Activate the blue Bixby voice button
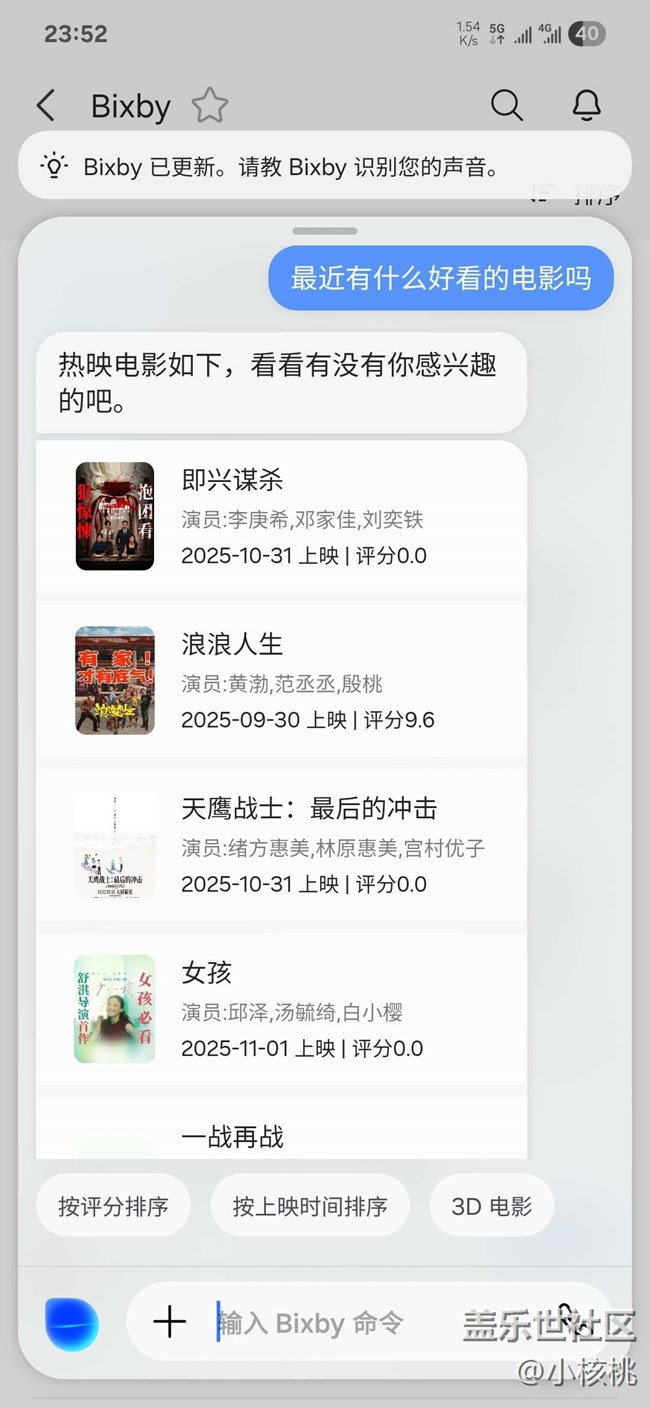 (72, 1322)
